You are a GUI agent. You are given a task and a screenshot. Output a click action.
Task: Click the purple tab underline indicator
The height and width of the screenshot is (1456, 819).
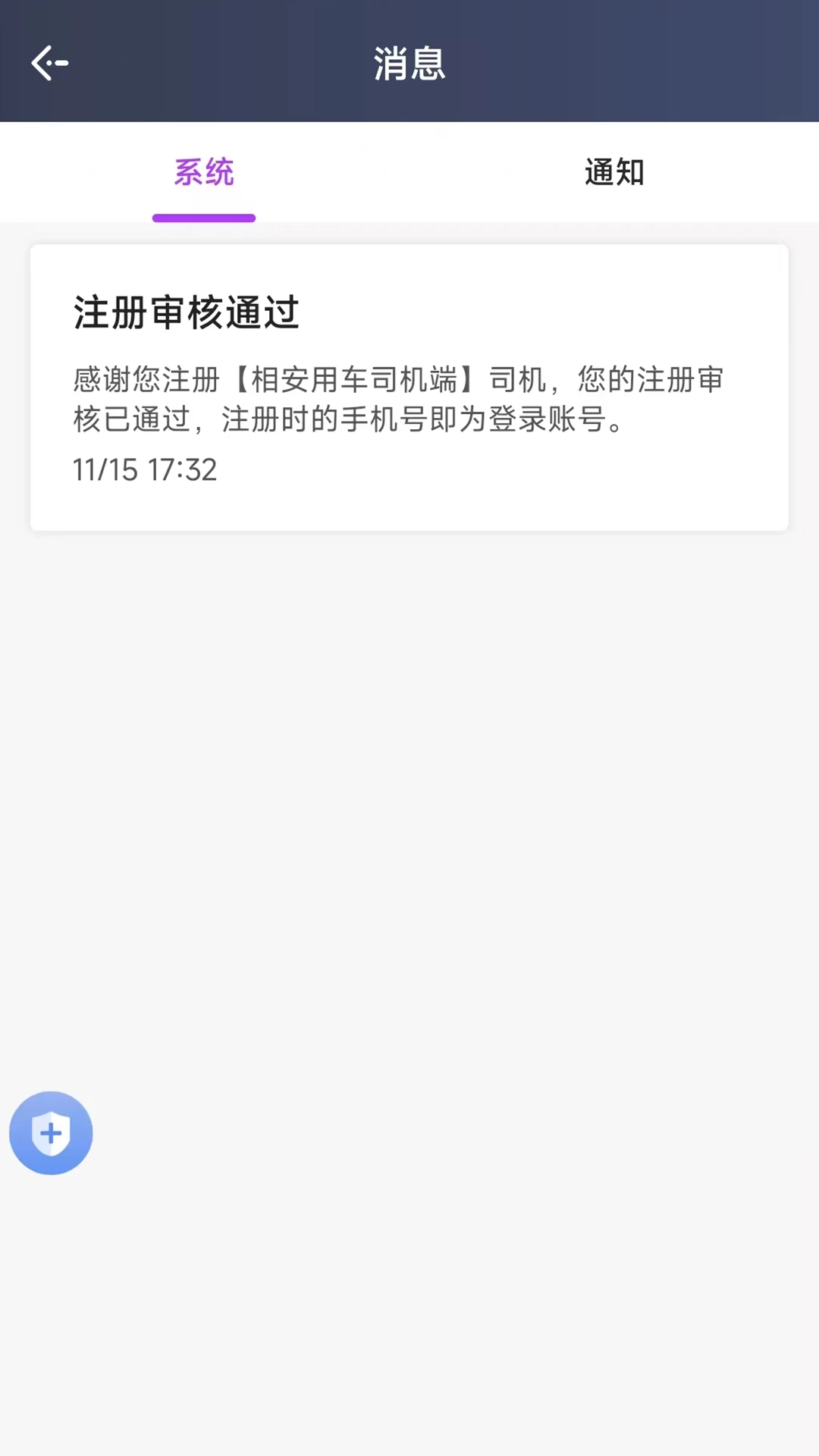coord(203,218)
